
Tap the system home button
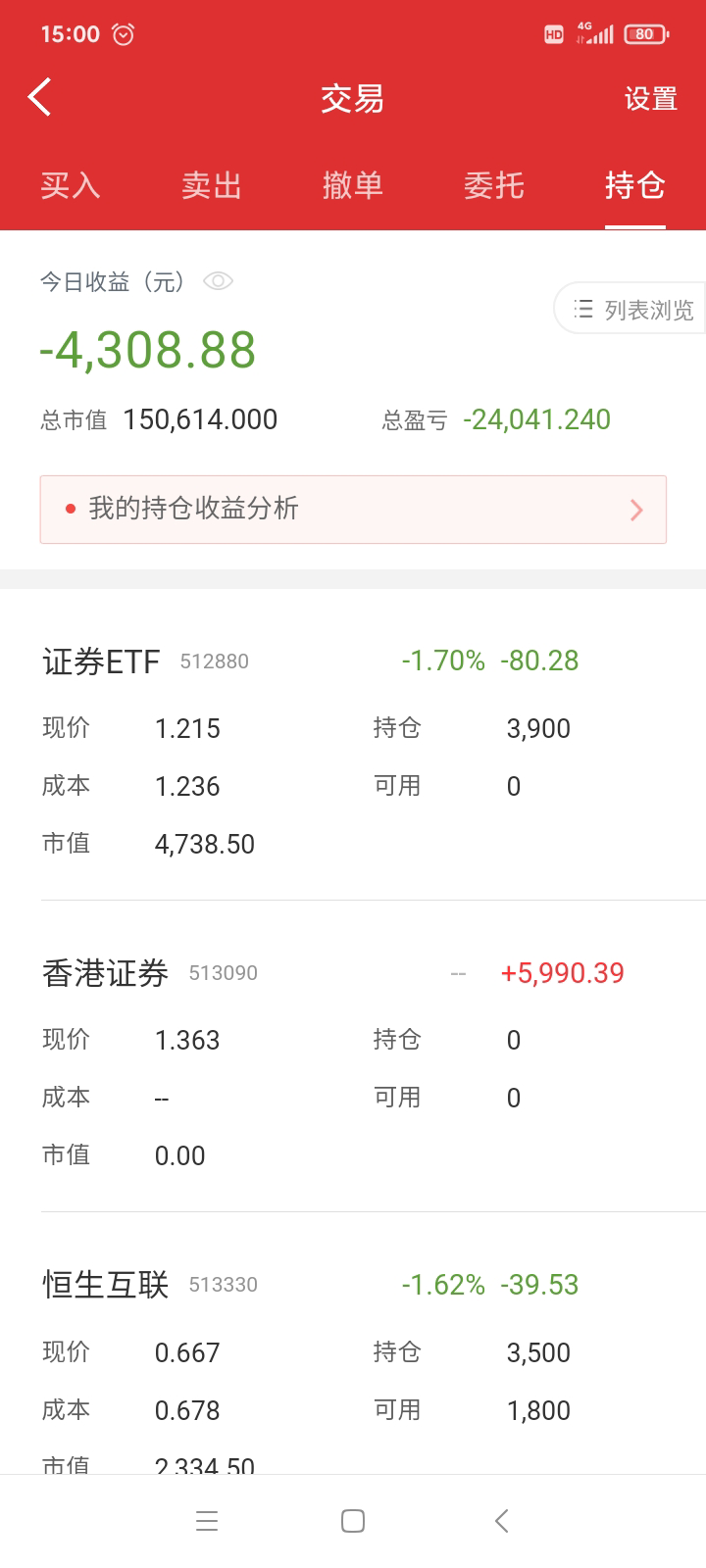pos(353,1521)
